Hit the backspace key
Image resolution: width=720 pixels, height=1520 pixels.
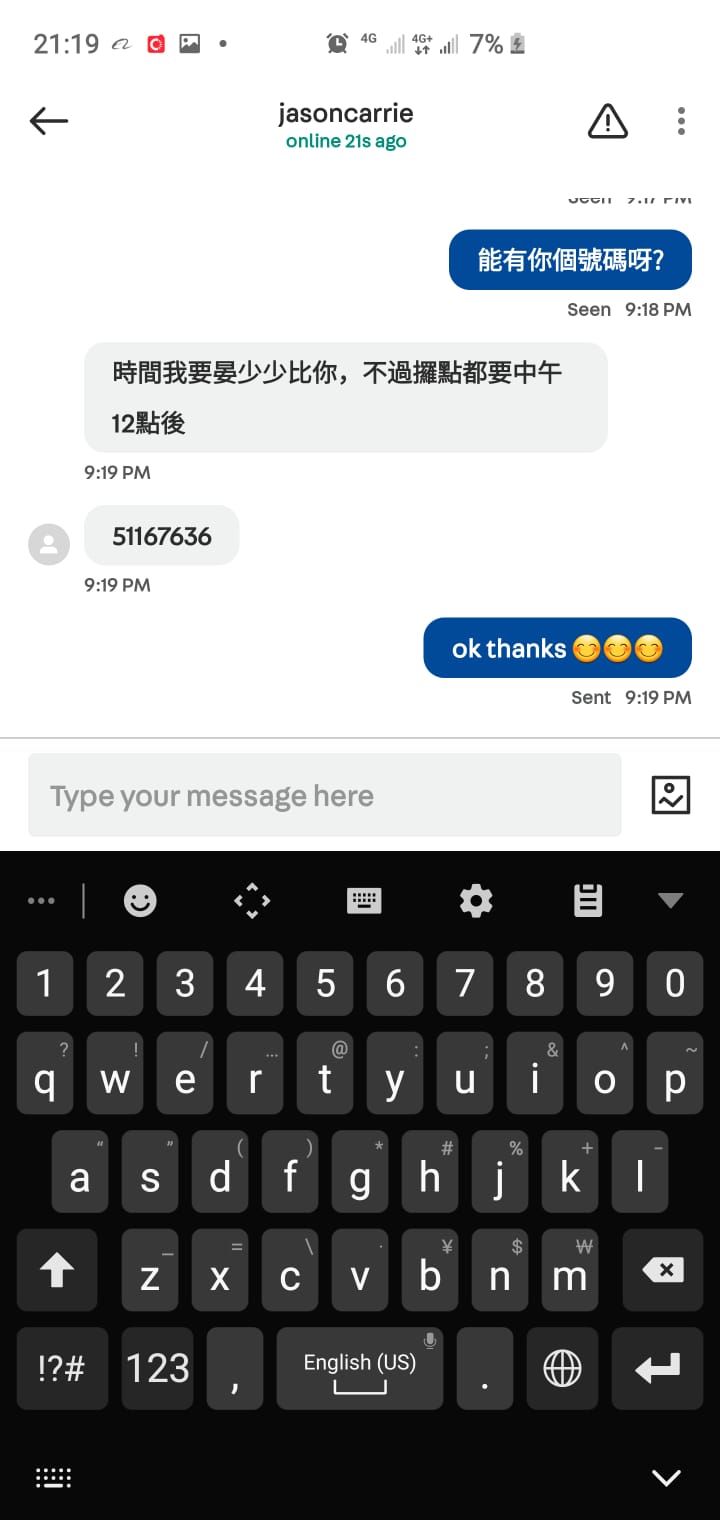coord(663,1271)
